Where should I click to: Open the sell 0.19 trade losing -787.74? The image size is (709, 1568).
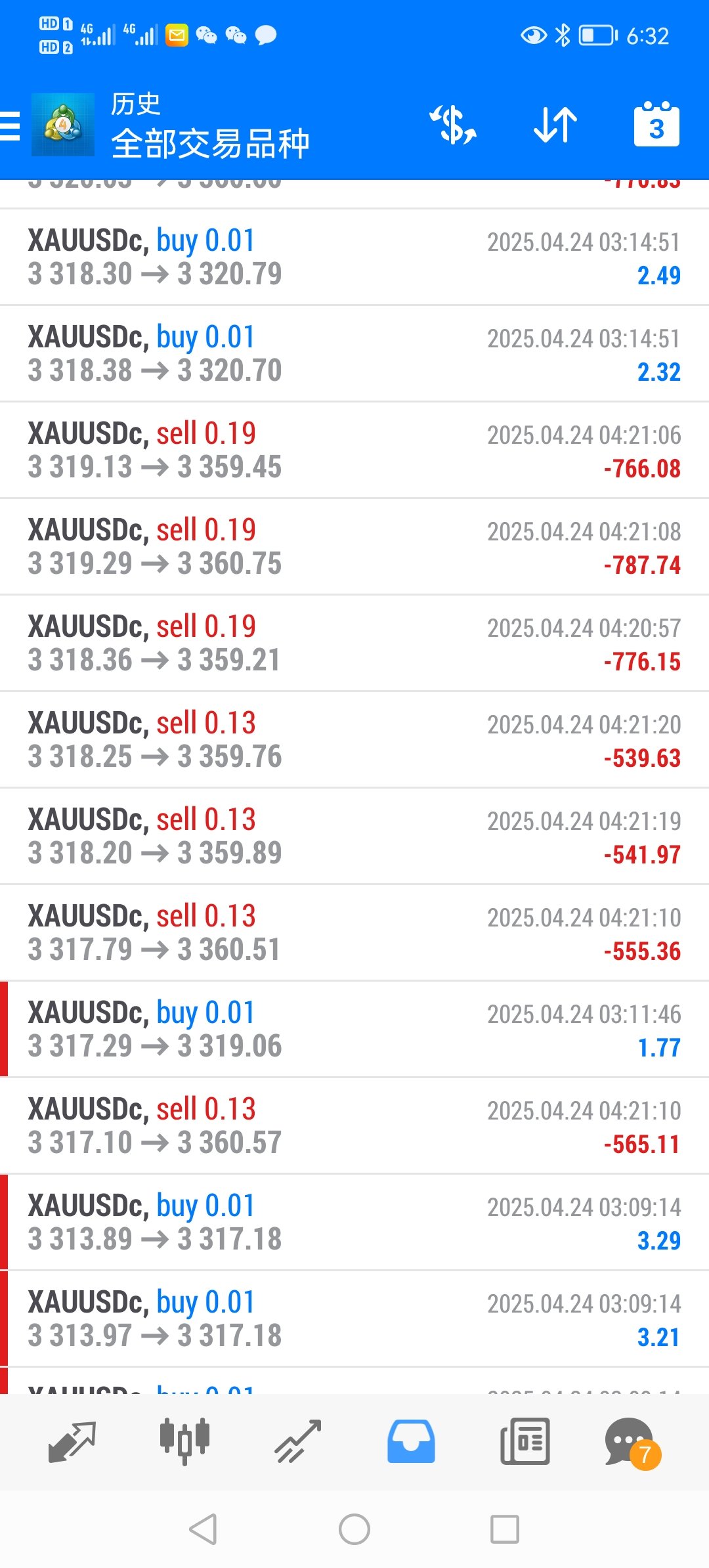click(354, 546)
